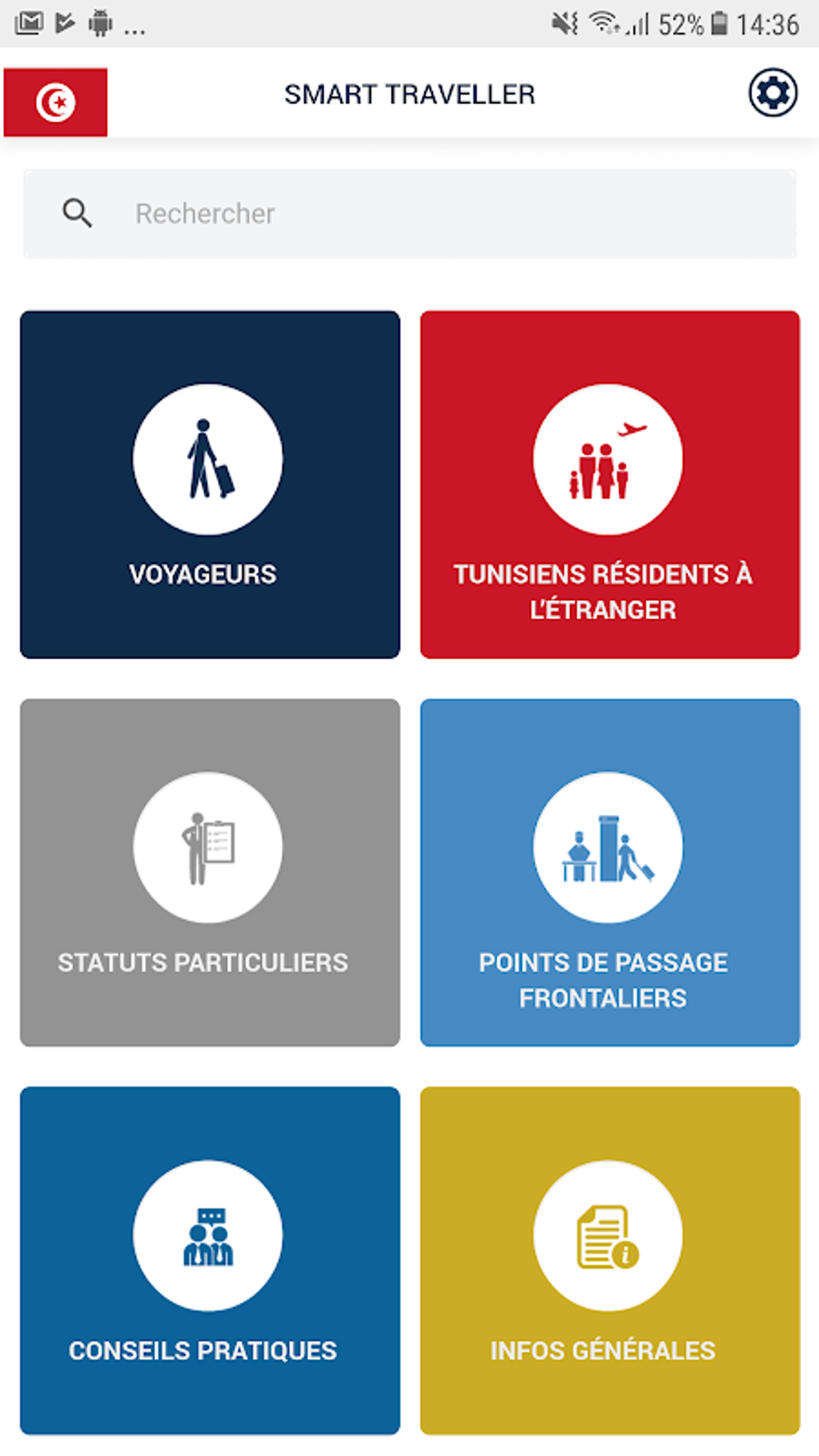Open the Statuts Particuliers section
Image resolution: width=819 pixels, height=1456 pixels.
[207, 871]
